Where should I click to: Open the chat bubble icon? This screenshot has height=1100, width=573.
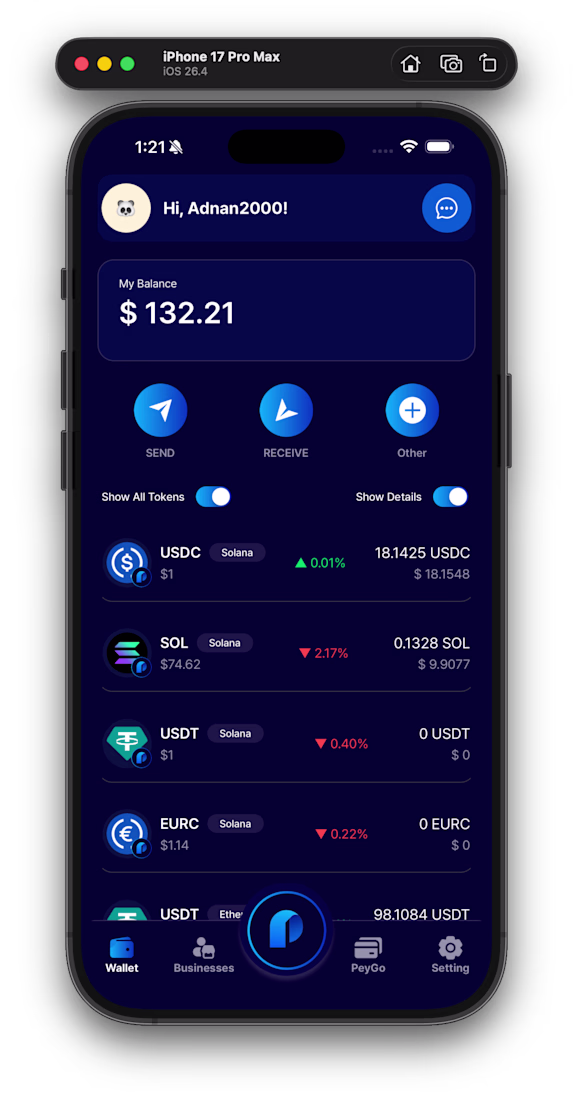(x=446, y=208)
